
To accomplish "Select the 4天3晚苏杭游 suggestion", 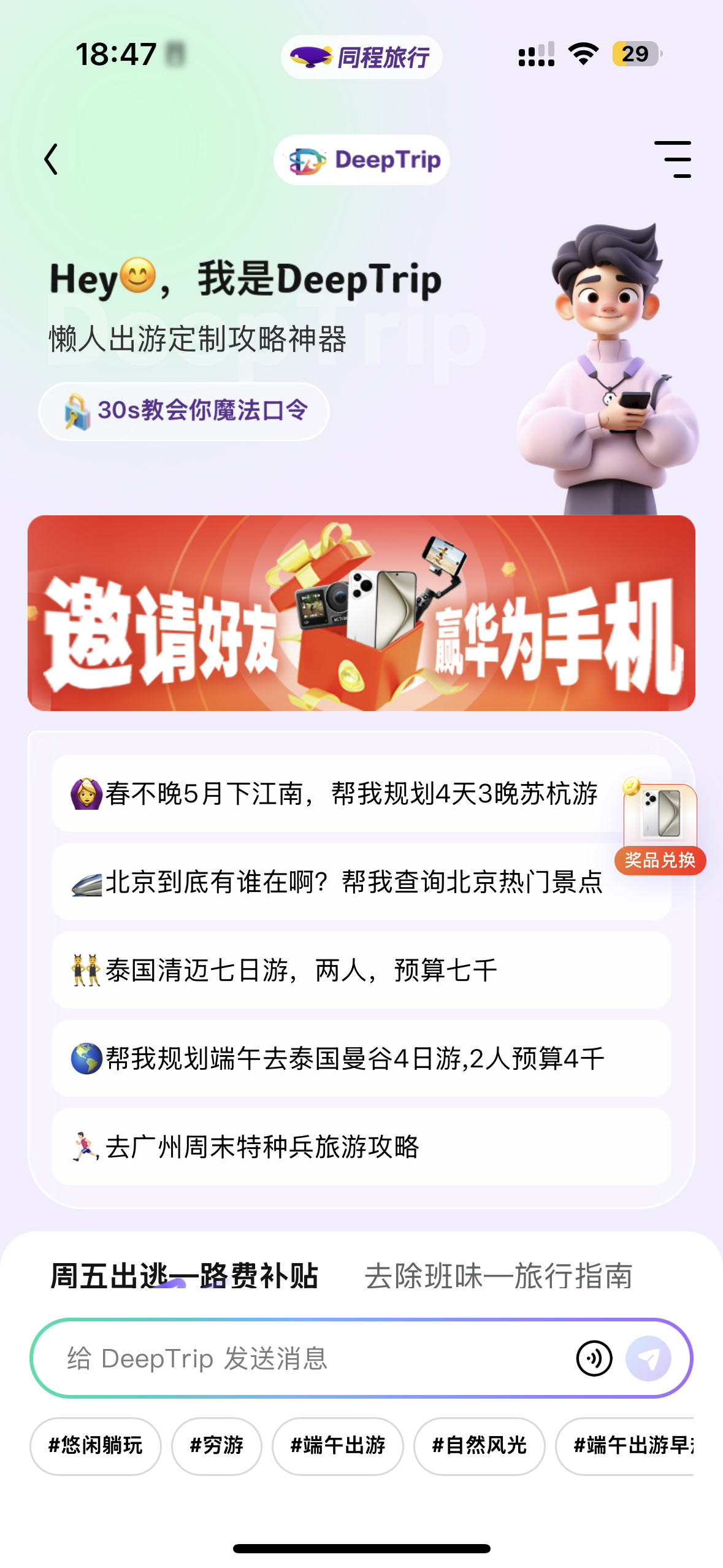I will (x=334, y=793).
